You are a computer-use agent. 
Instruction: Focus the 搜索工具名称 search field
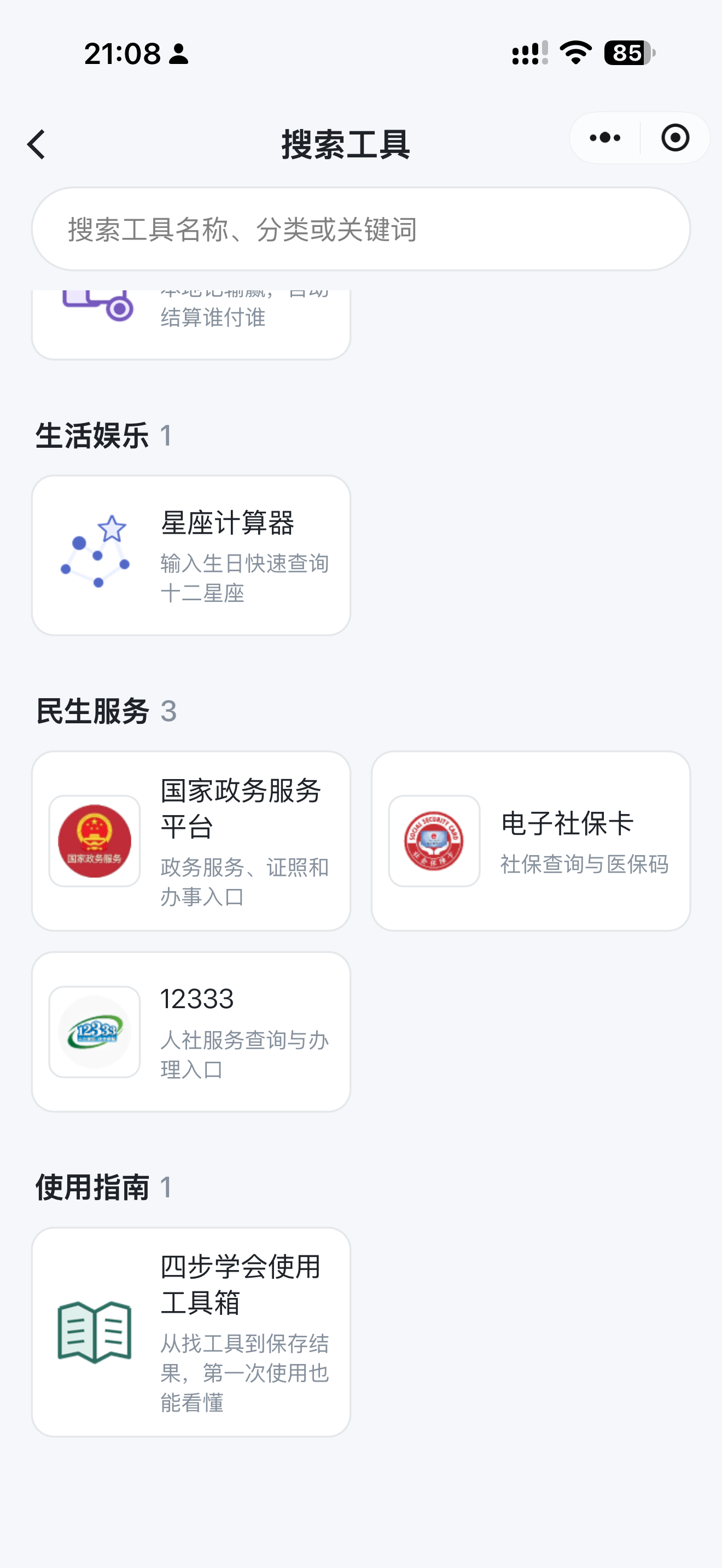click(x=361, y=229)
